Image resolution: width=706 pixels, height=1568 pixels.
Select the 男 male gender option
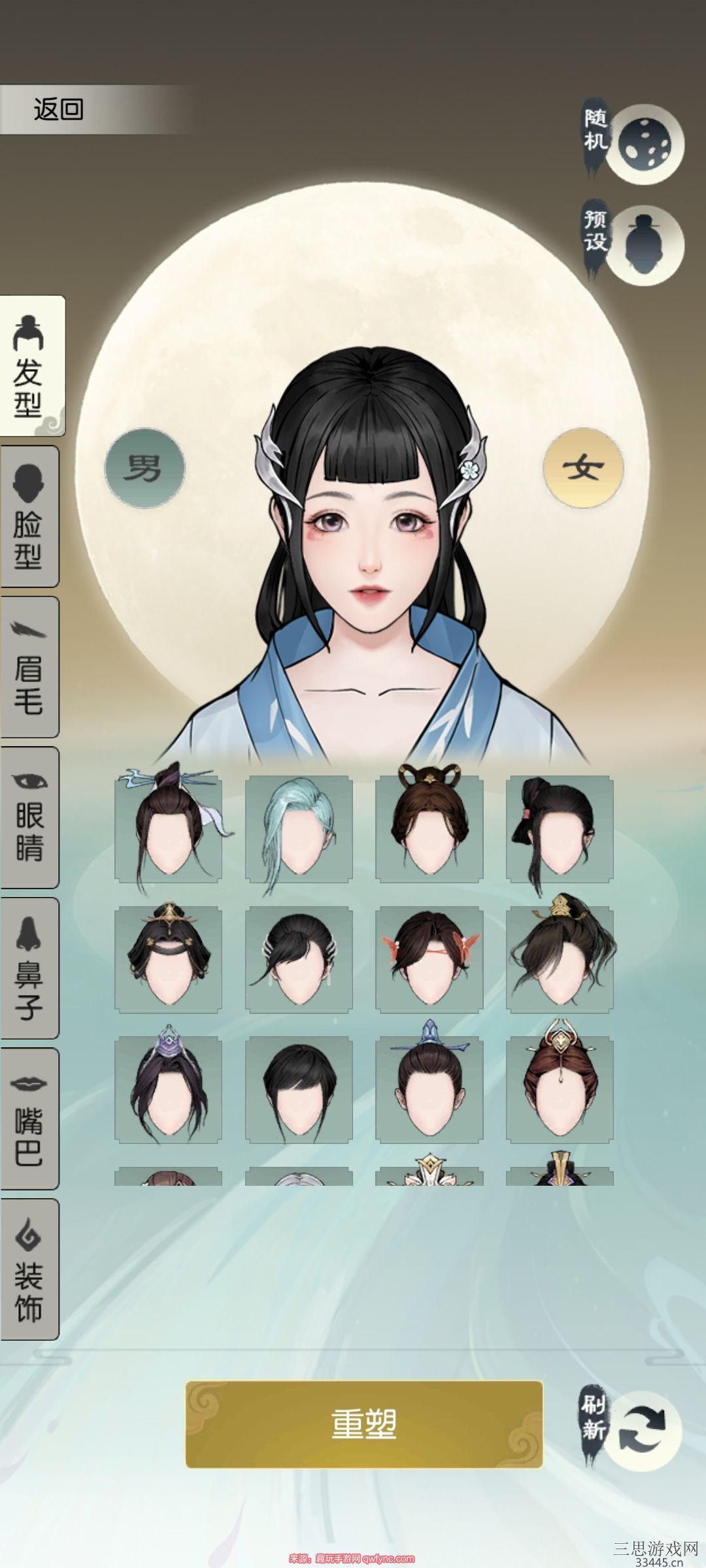point(144,468)
